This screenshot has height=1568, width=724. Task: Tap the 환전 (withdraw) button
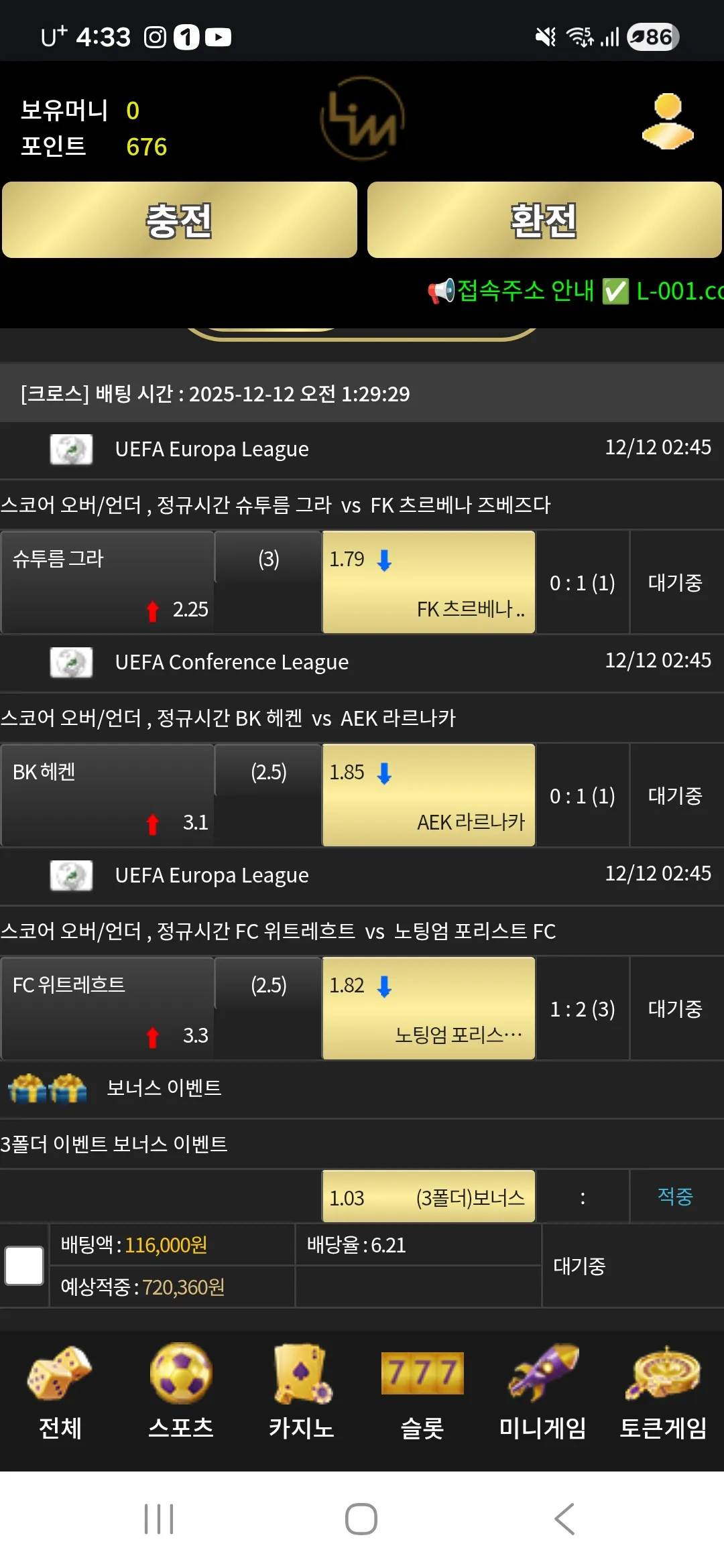(x=544, y=220)
